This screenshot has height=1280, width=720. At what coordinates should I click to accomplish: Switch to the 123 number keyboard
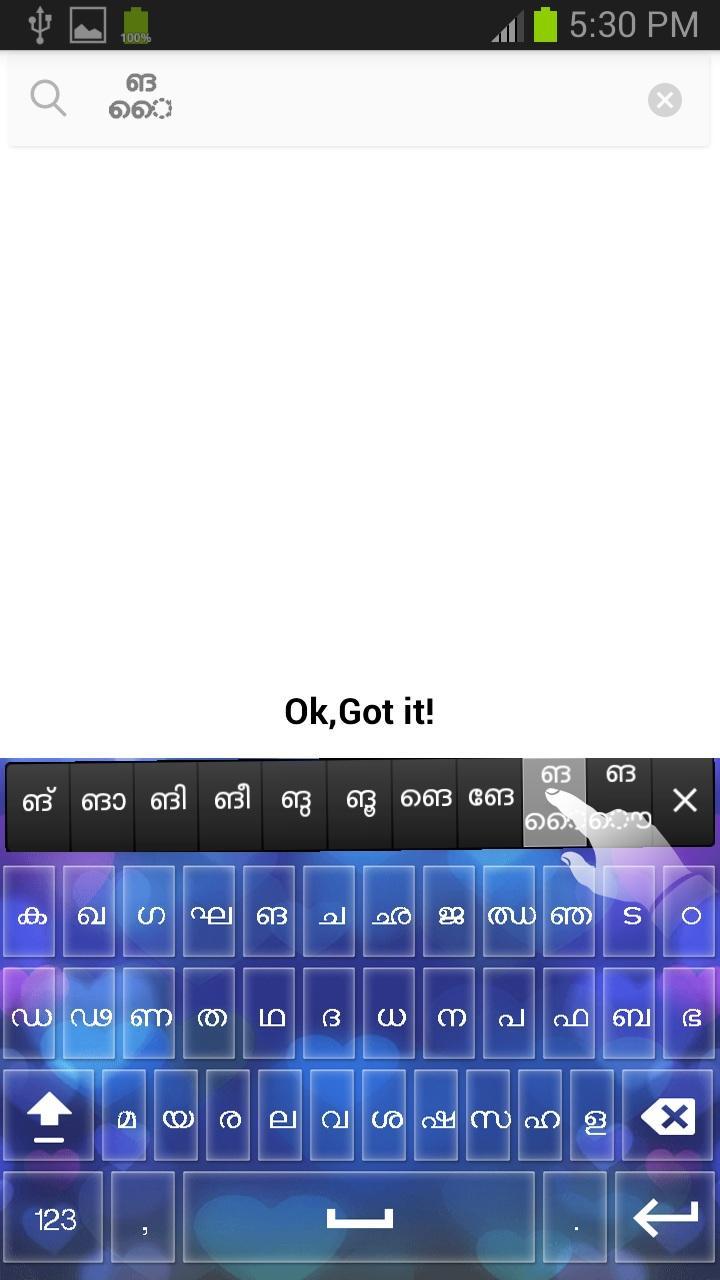pyautogui.click(x=54, y=1219)
